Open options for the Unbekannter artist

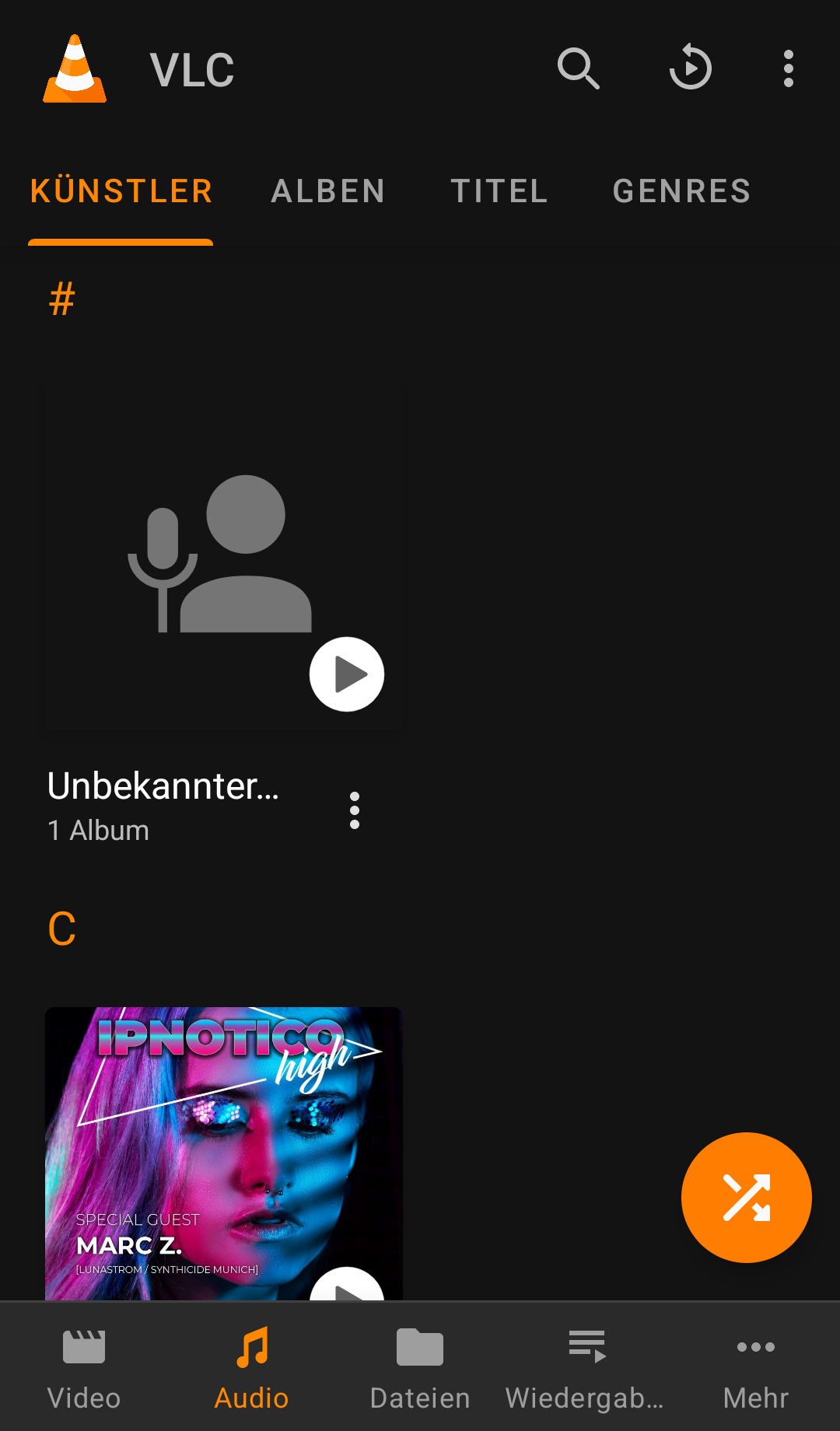coord(355,810)
